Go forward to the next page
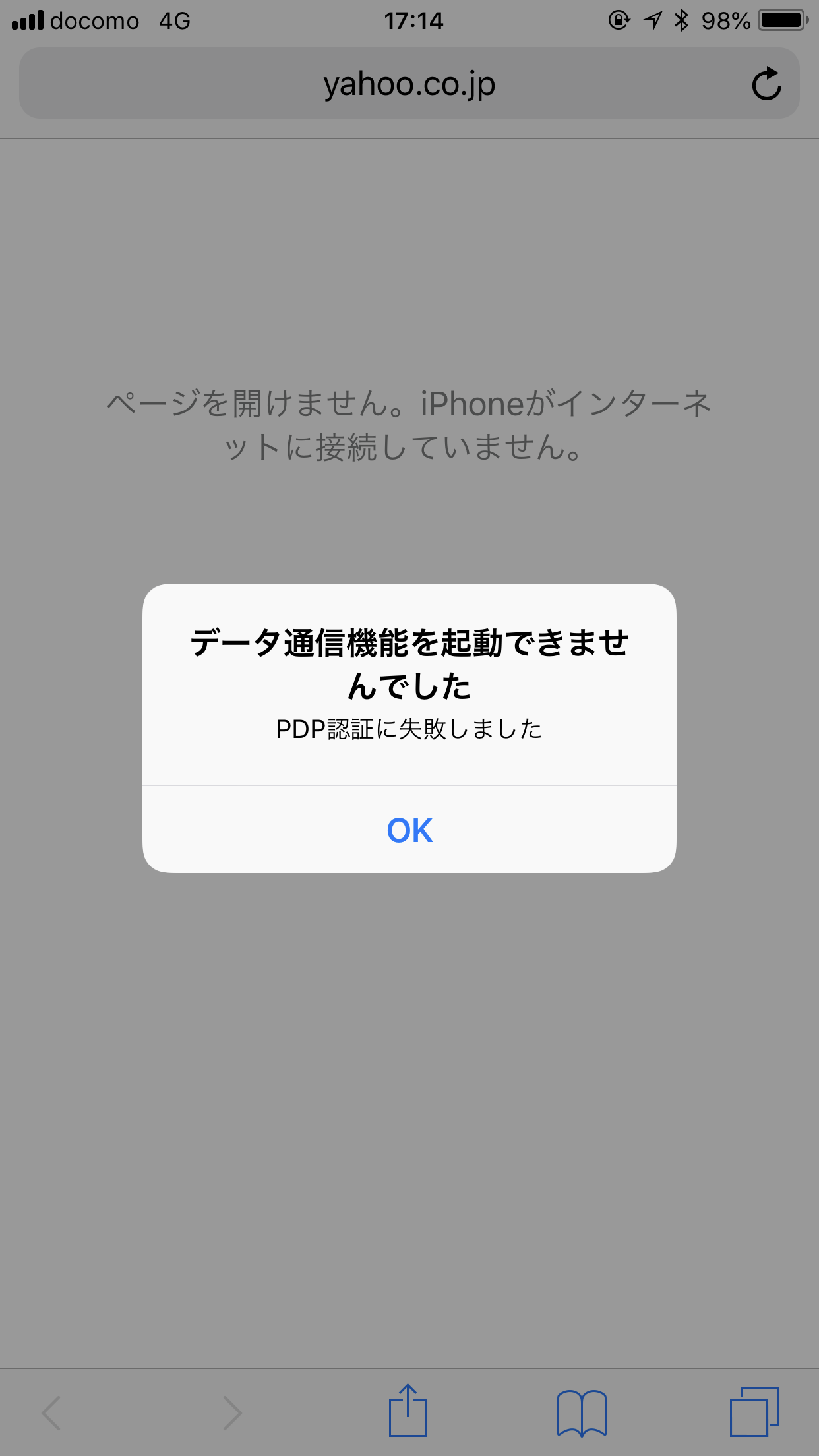 [232, 1412]
